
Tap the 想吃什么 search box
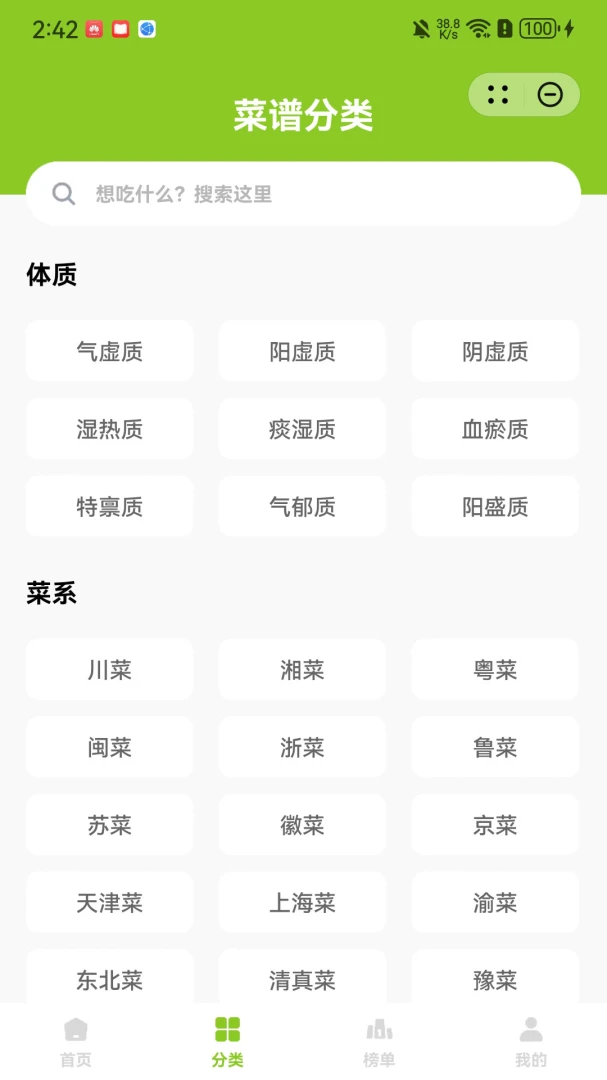303,194
